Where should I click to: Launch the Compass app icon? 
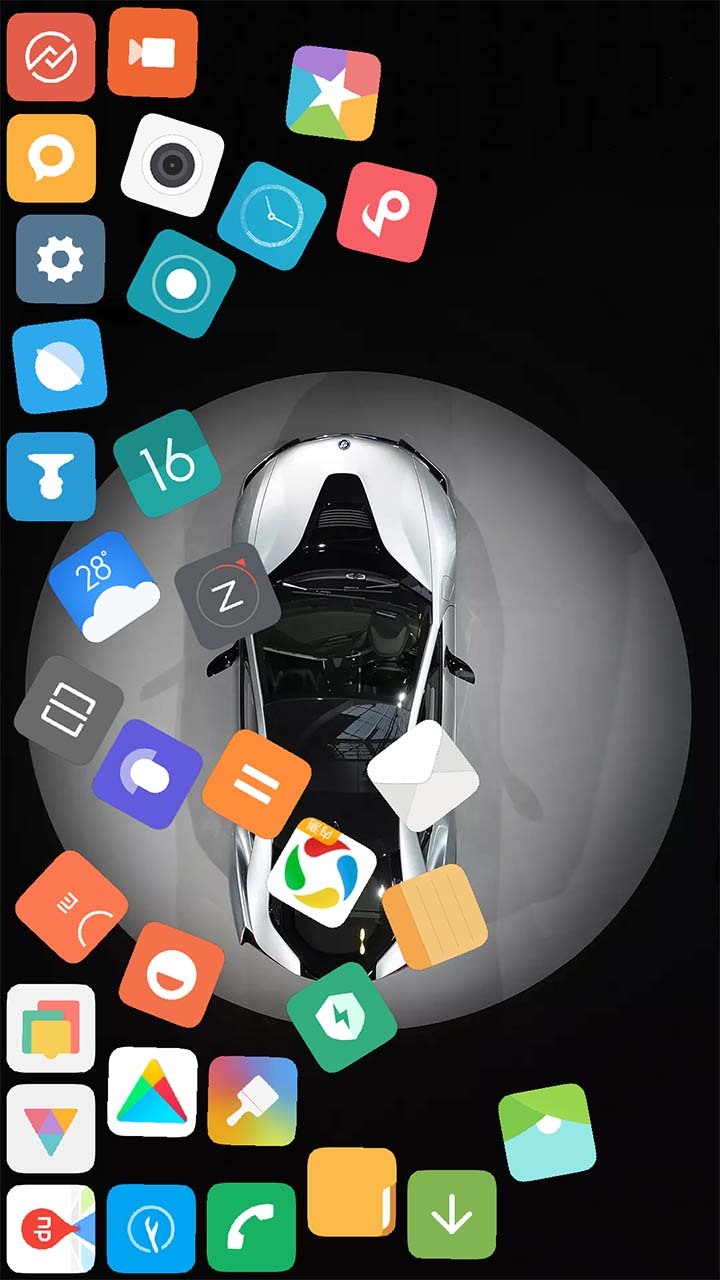point(228,596)
